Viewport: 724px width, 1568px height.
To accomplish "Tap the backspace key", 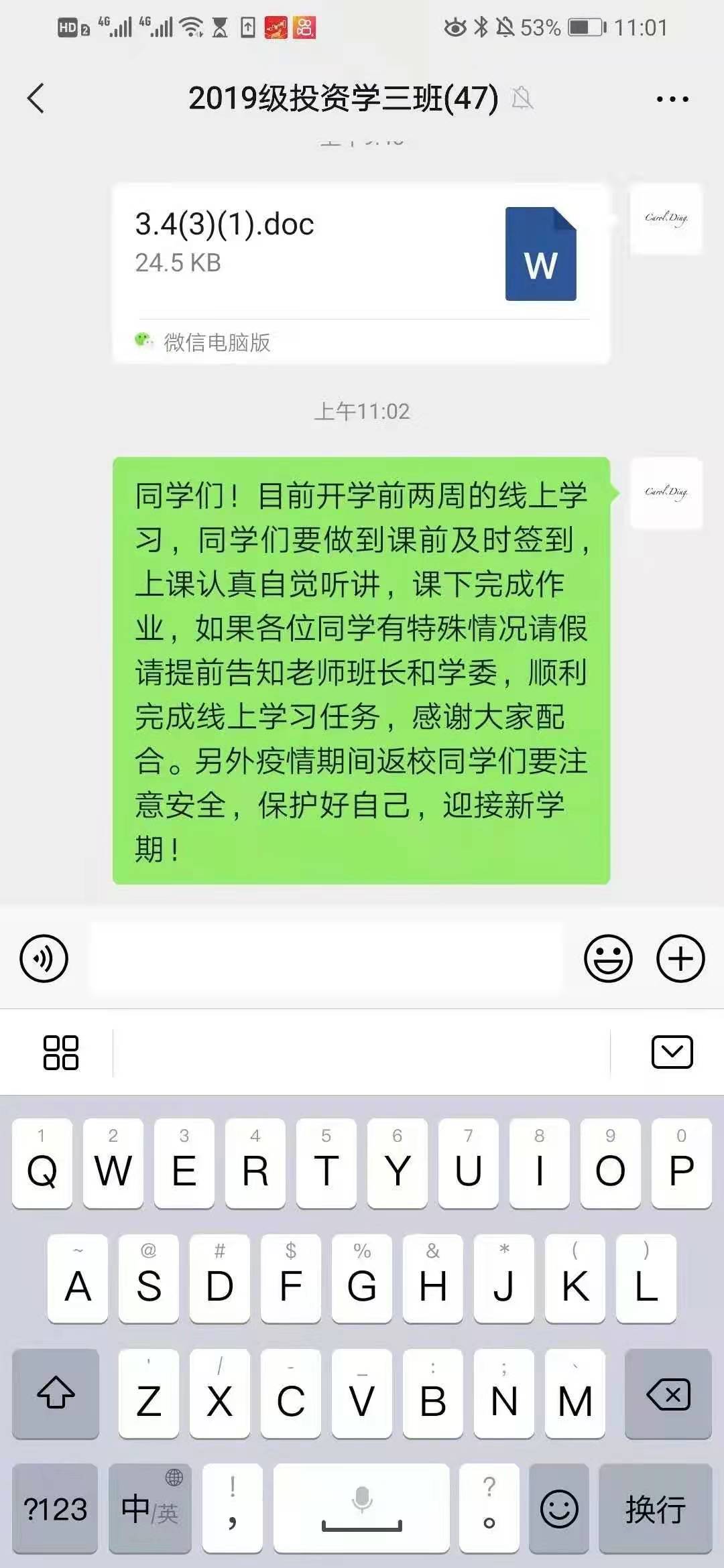I will point(668,1395).
